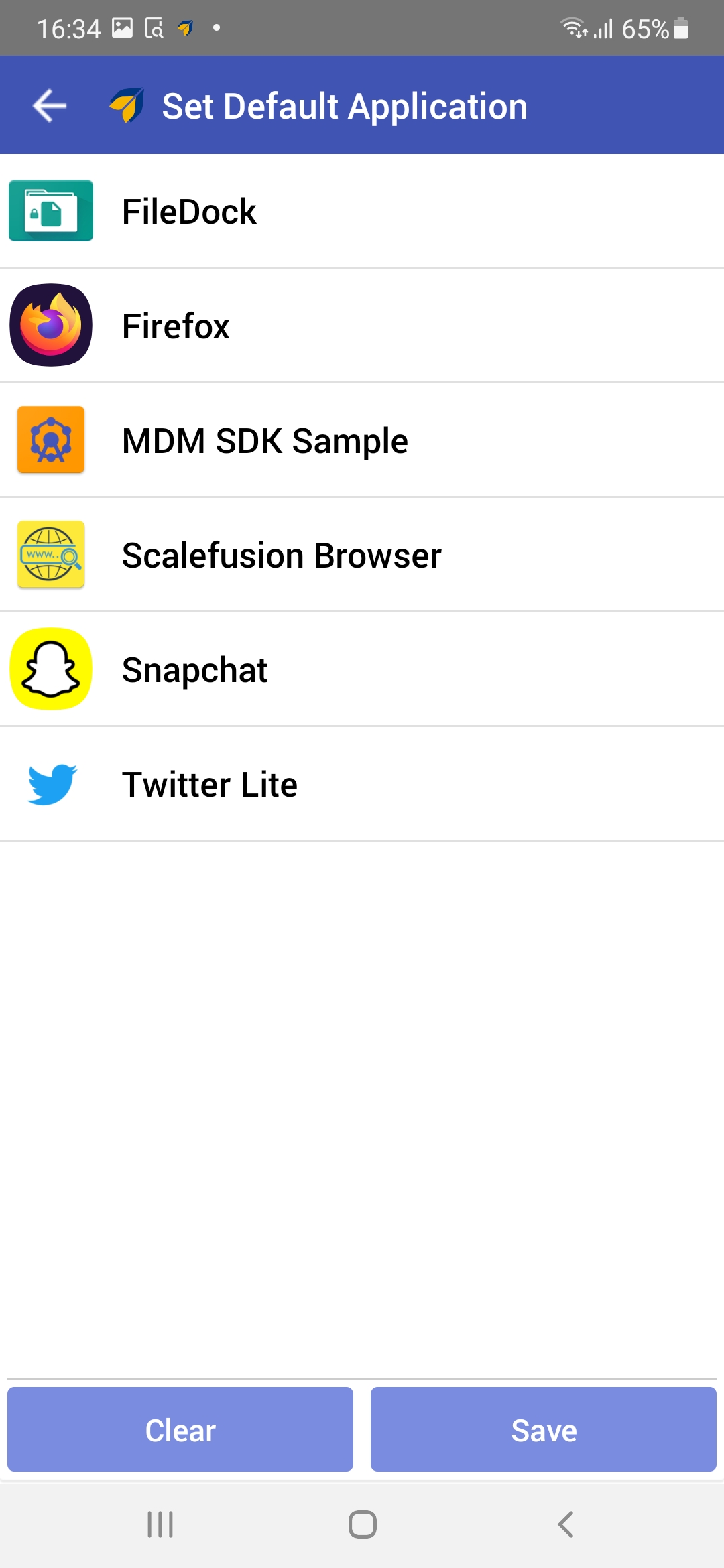Pick MDM SDK Sample as default
This screenshot has height=1568, width=724.
[362, 440]
